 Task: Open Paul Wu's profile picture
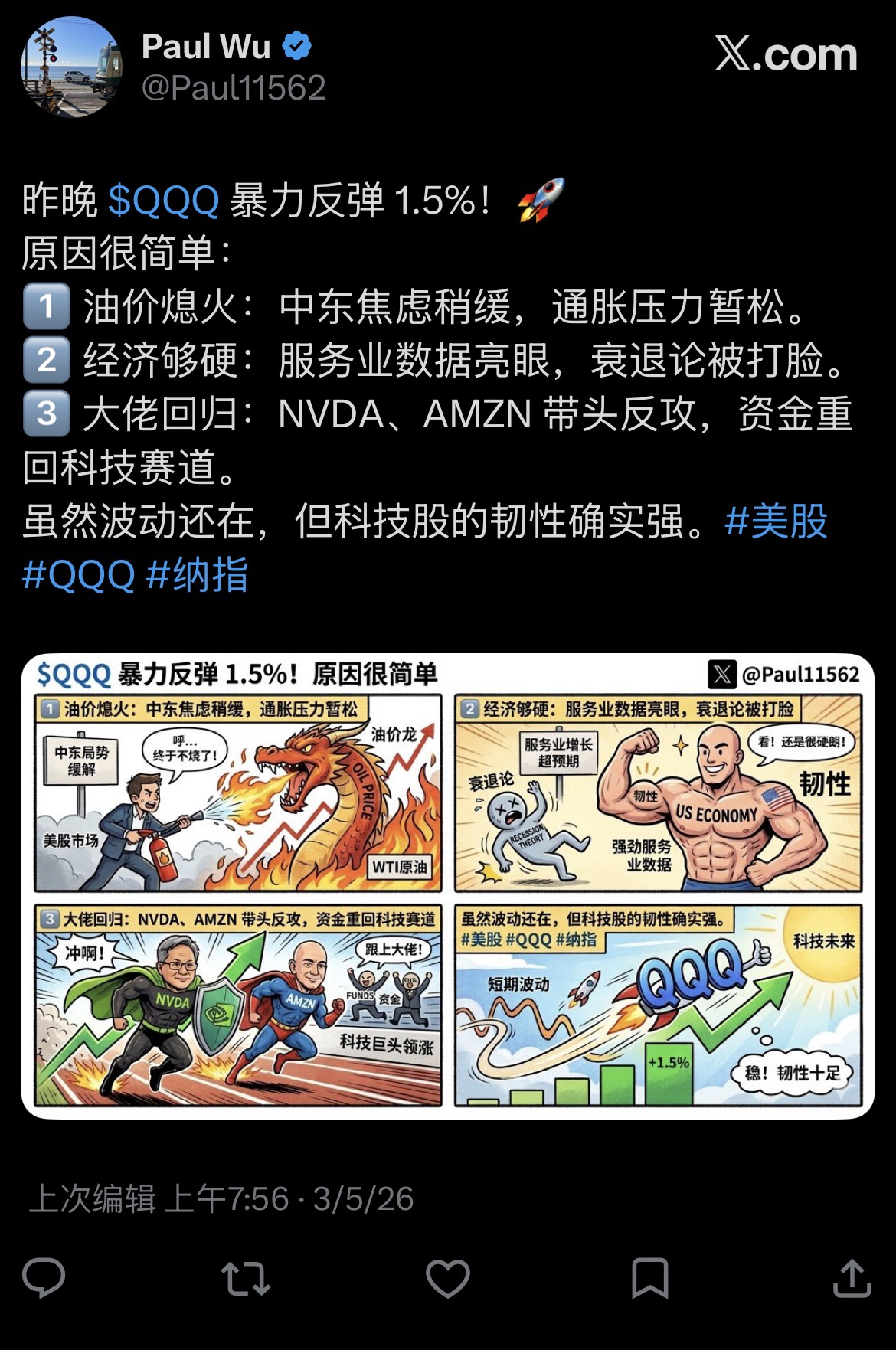(x=71, y=67)
